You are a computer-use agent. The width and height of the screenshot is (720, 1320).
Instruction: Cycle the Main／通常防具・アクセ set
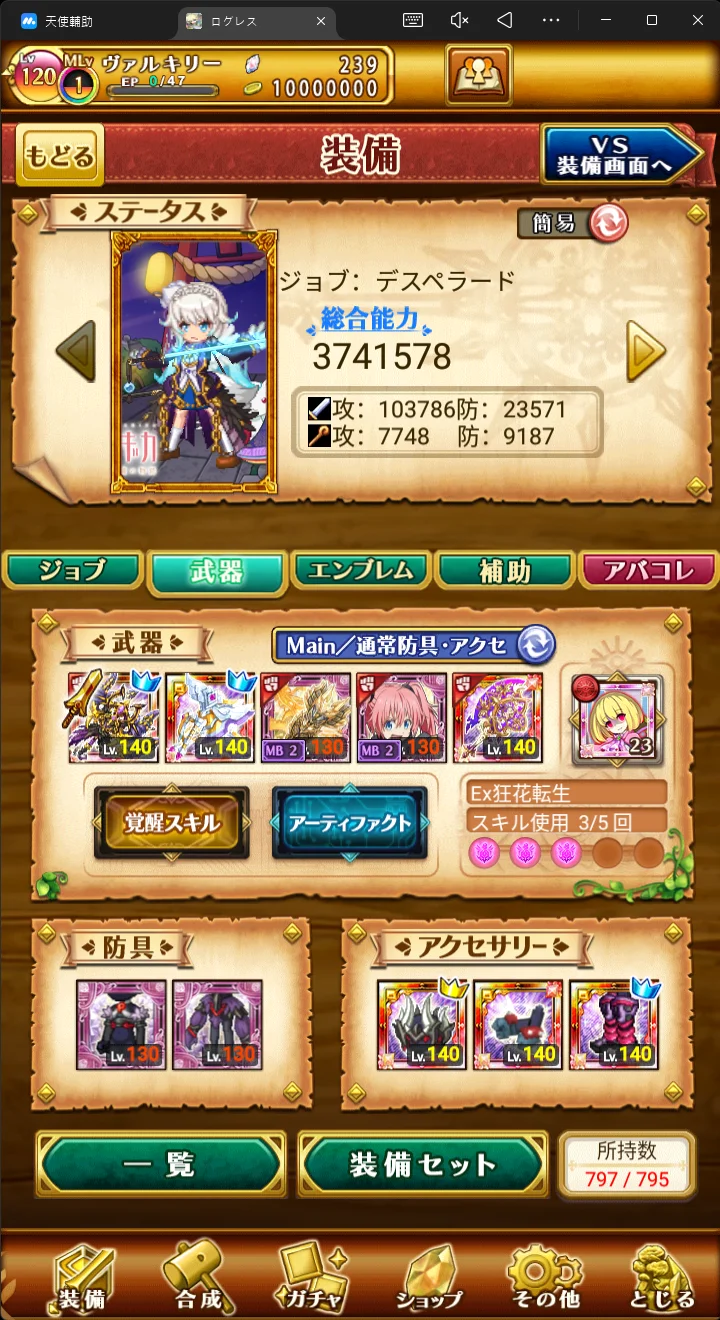[x=537, y=645]
